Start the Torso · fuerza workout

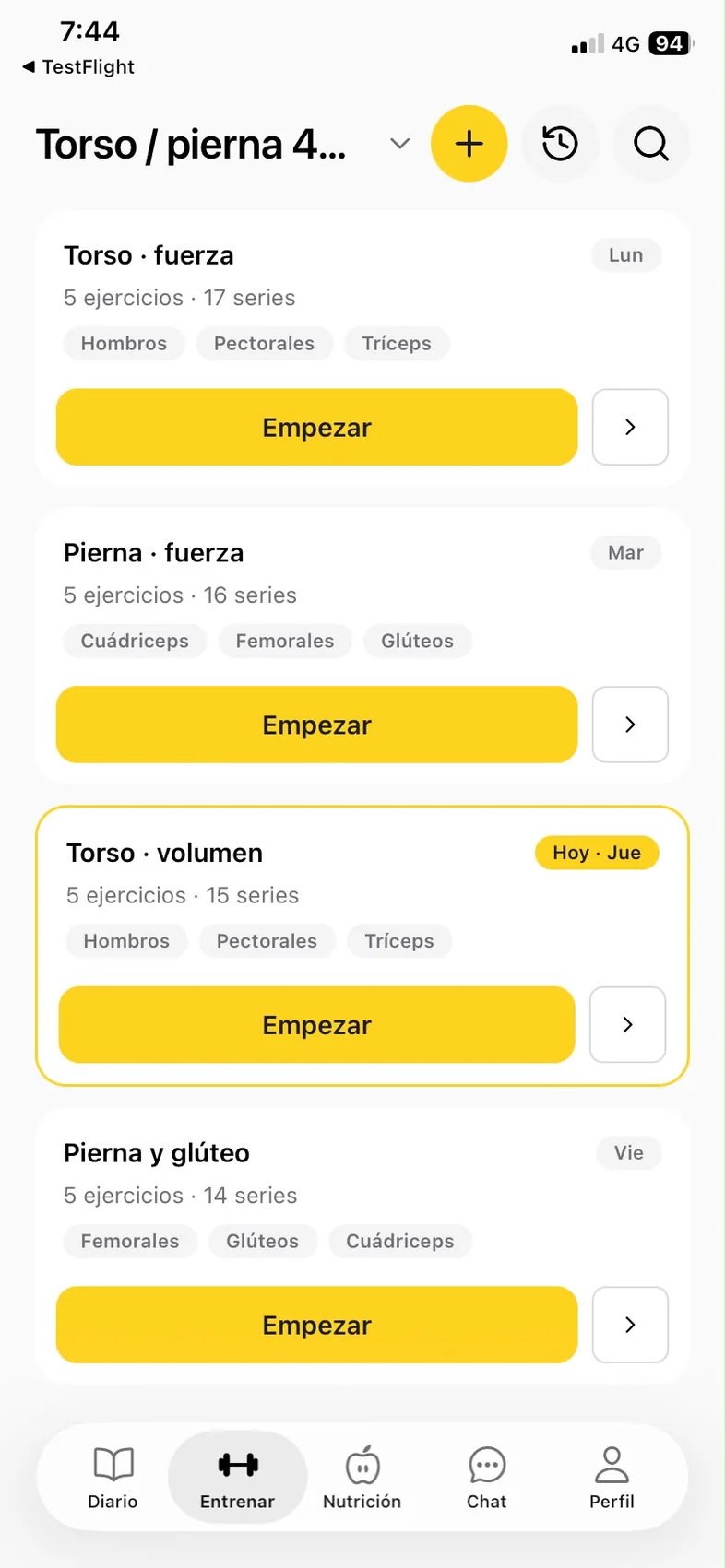[316, 427]
